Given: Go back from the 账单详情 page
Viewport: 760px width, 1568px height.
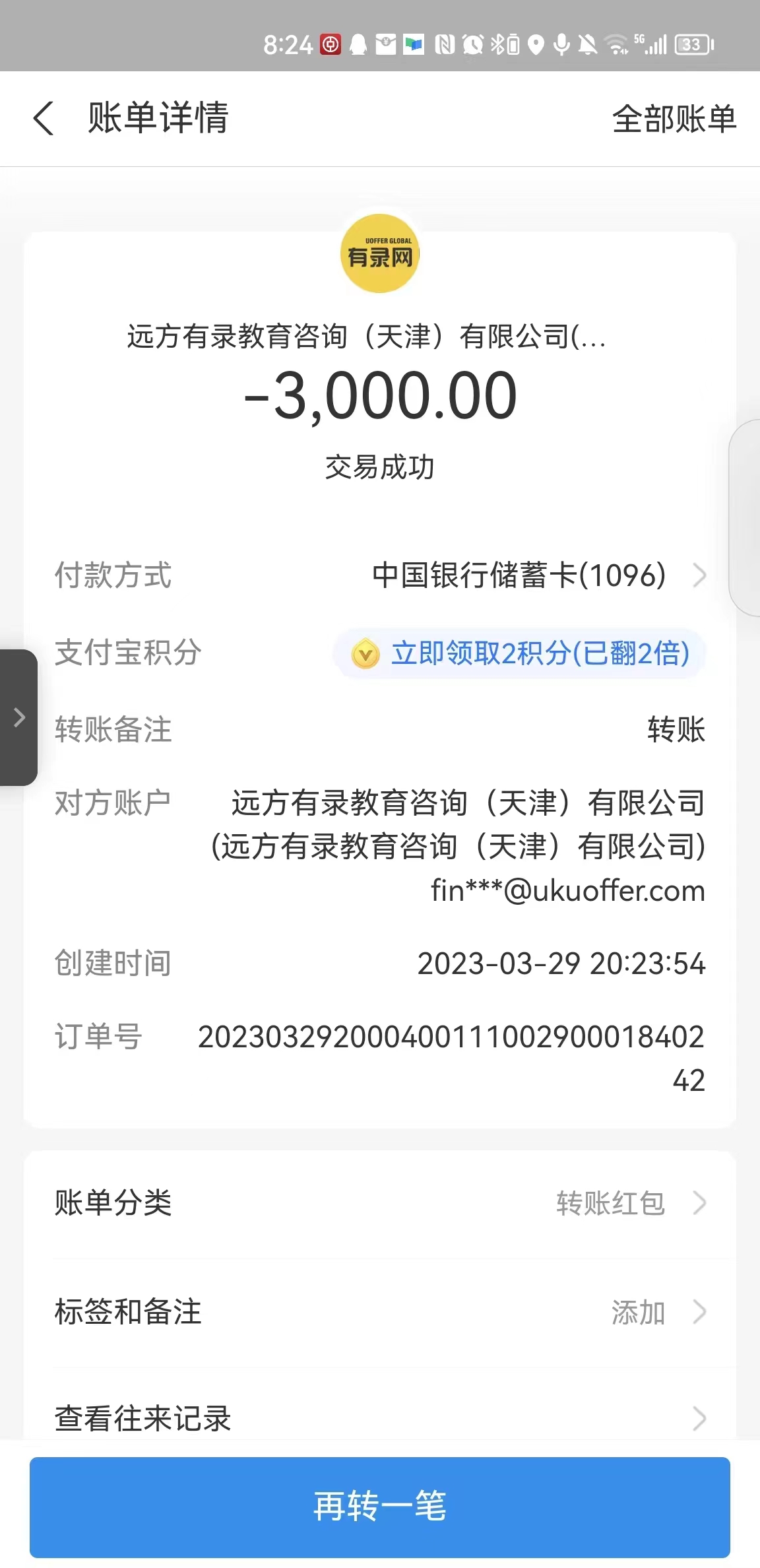Looking at the screenshot, I should point(44,119).
